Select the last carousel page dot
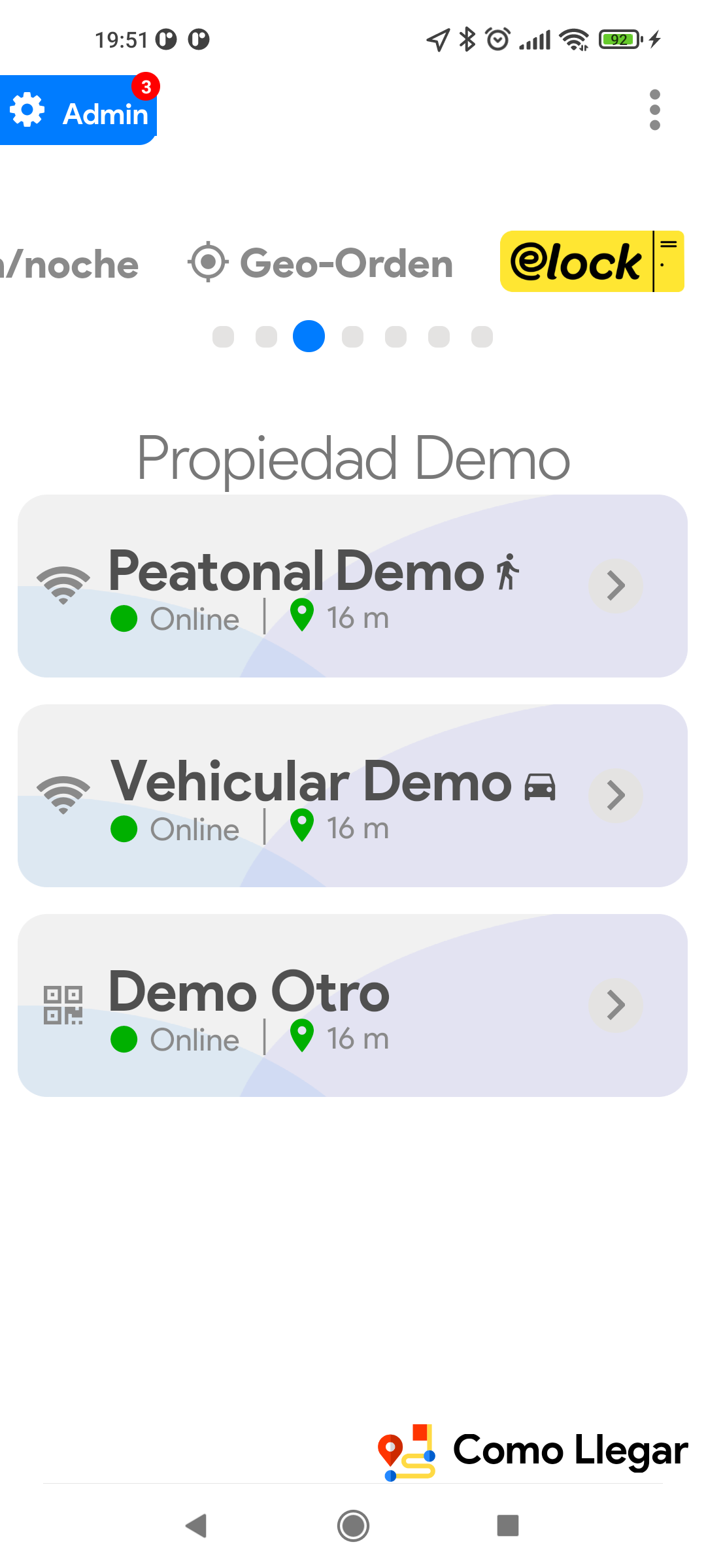706x1568 pixels. point(482,336)
